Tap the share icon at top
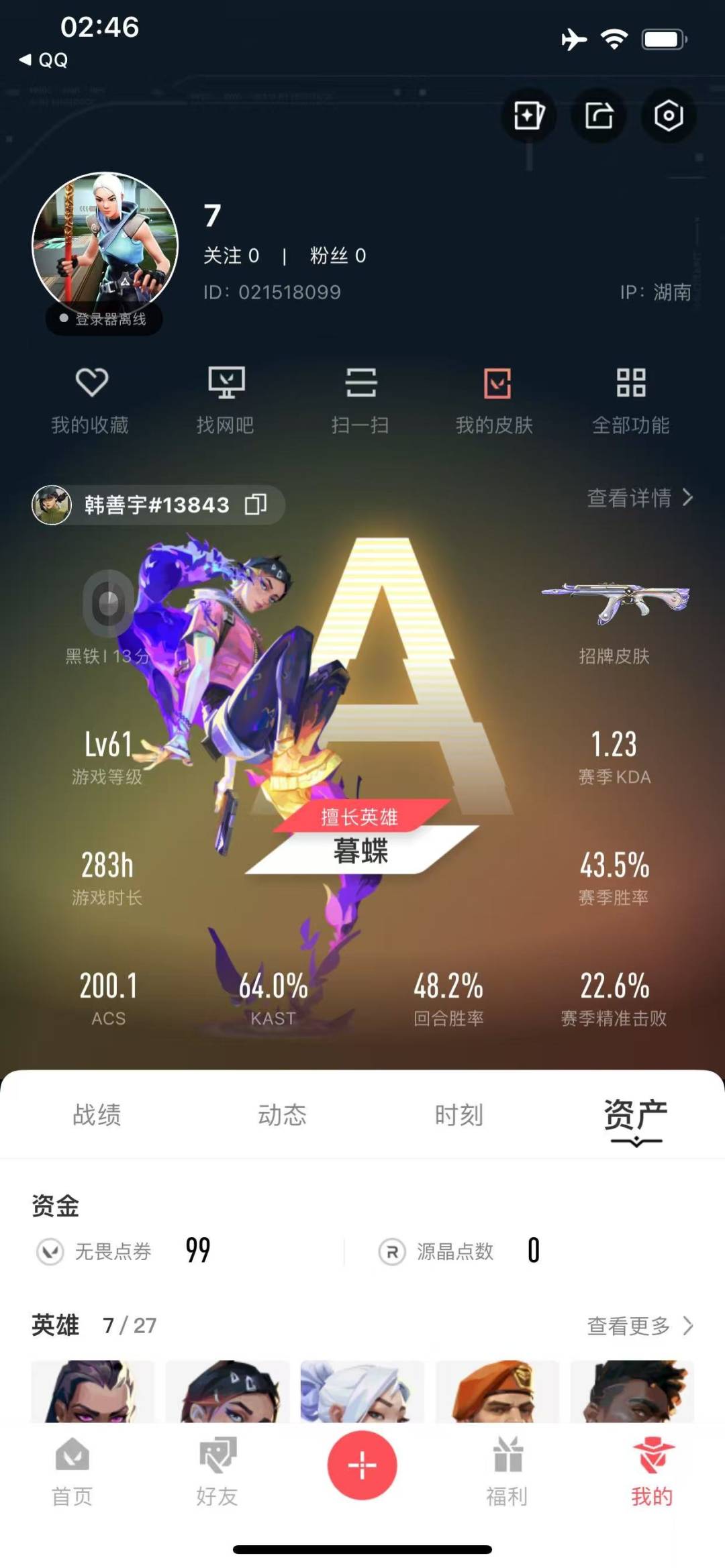 click(598, 115)
